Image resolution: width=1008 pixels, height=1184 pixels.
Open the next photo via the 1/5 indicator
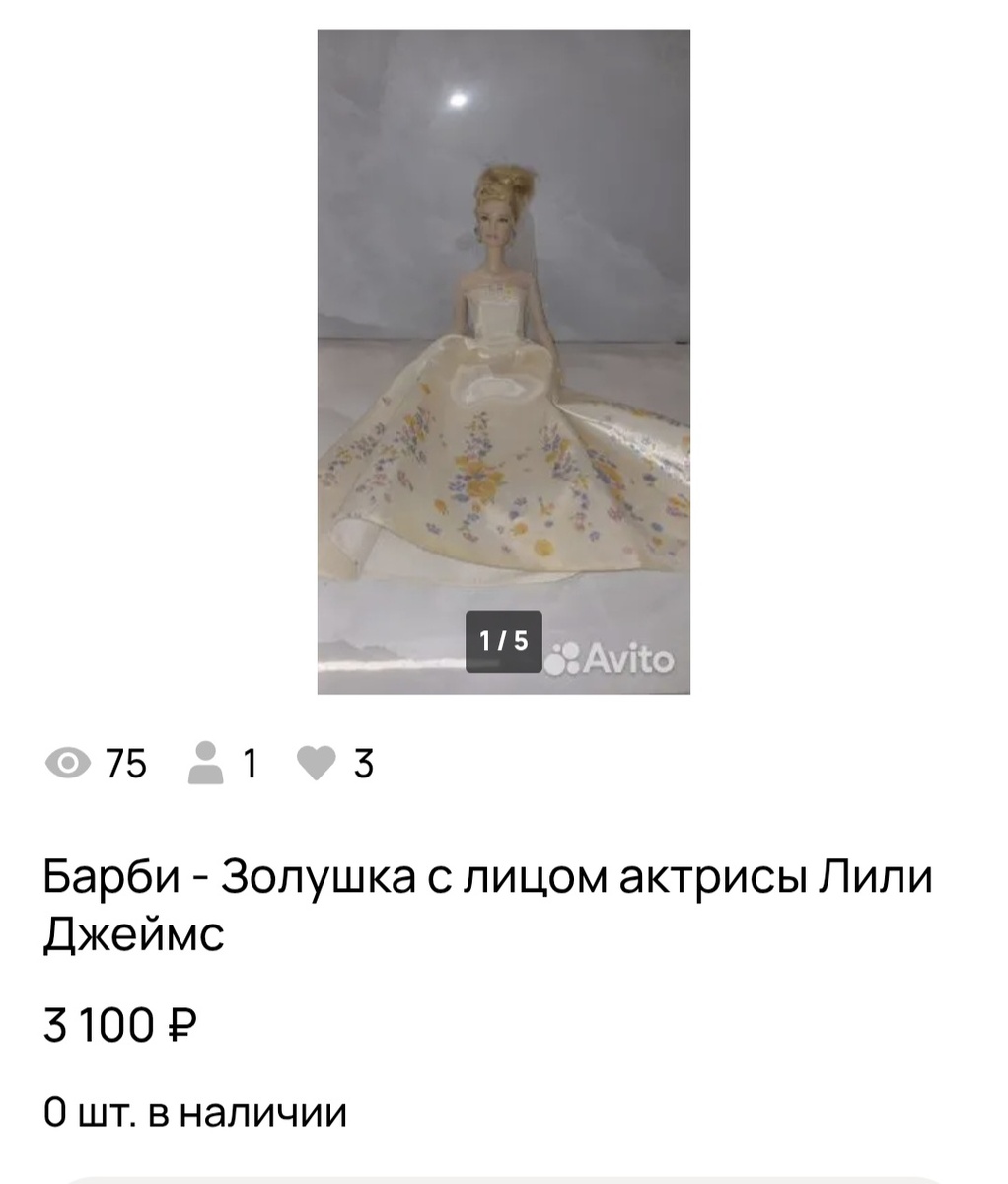[504, 642]
